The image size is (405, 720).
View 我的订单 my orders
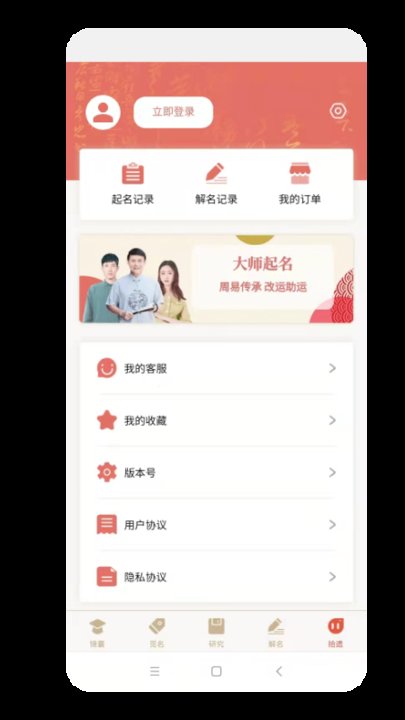point(300,184)
